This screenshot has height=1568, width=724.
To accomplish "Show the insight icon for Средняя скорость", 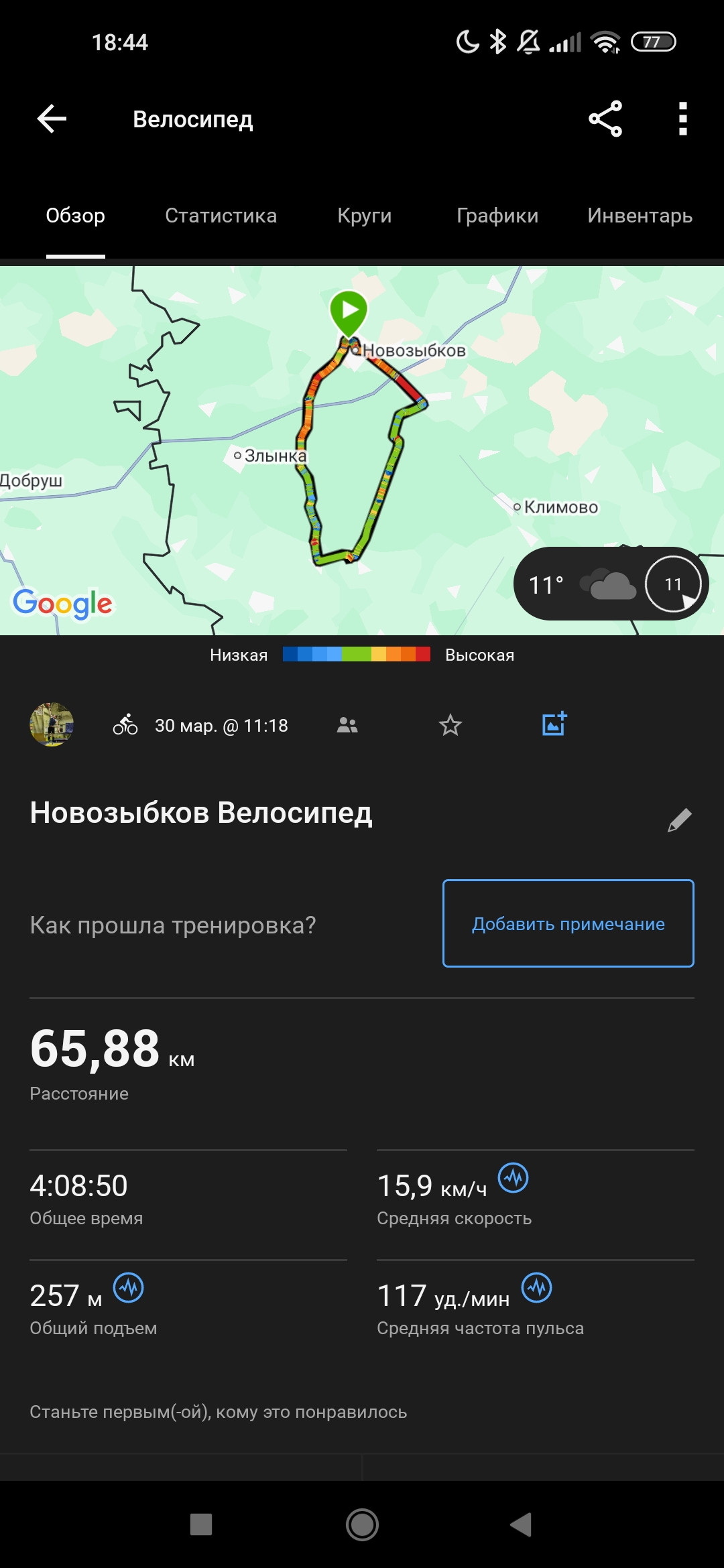I will click(x=514, y=1177).
